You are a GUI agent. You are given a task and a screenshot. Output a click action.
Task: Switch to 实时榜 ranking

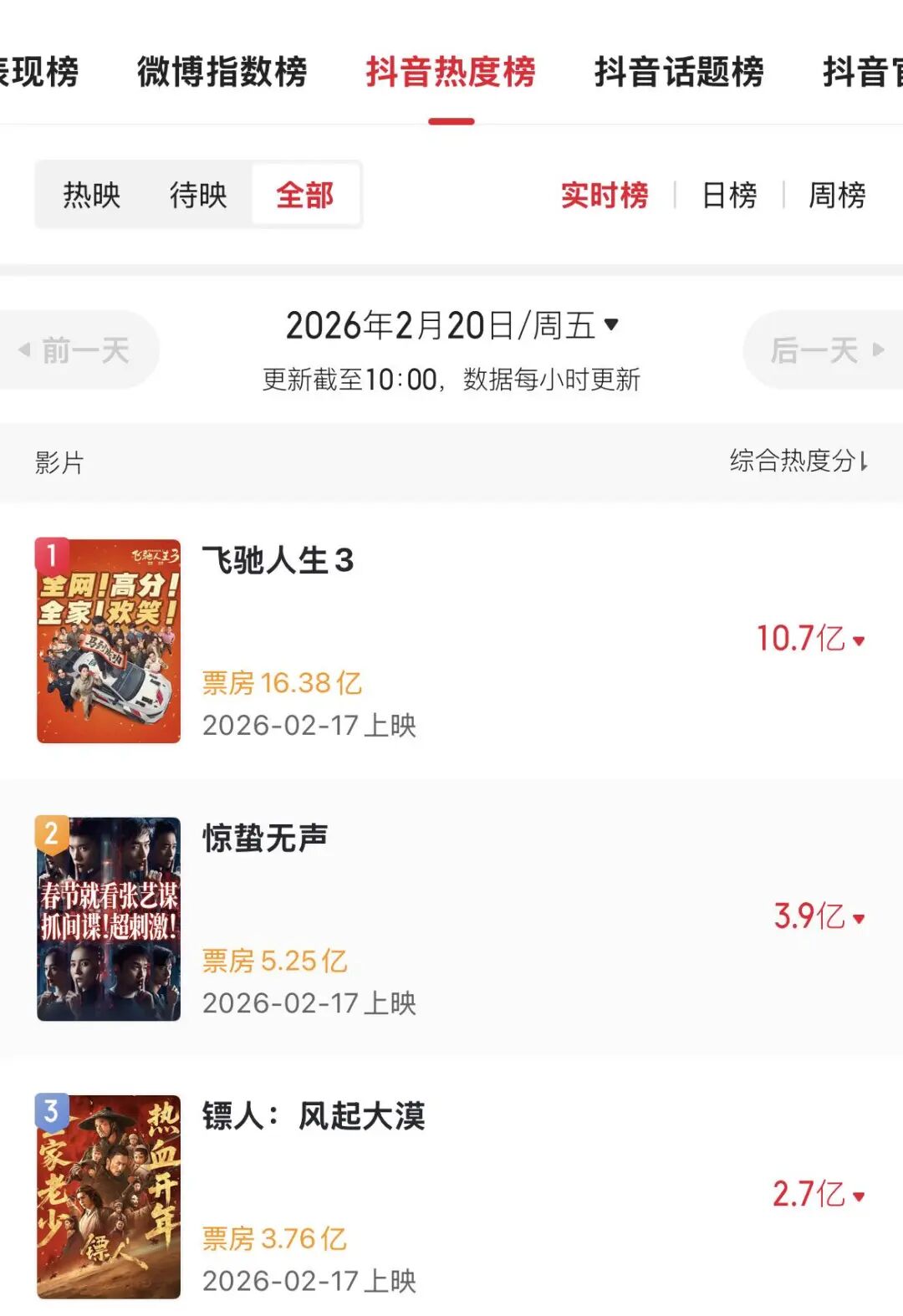click(x=605, y=196)
